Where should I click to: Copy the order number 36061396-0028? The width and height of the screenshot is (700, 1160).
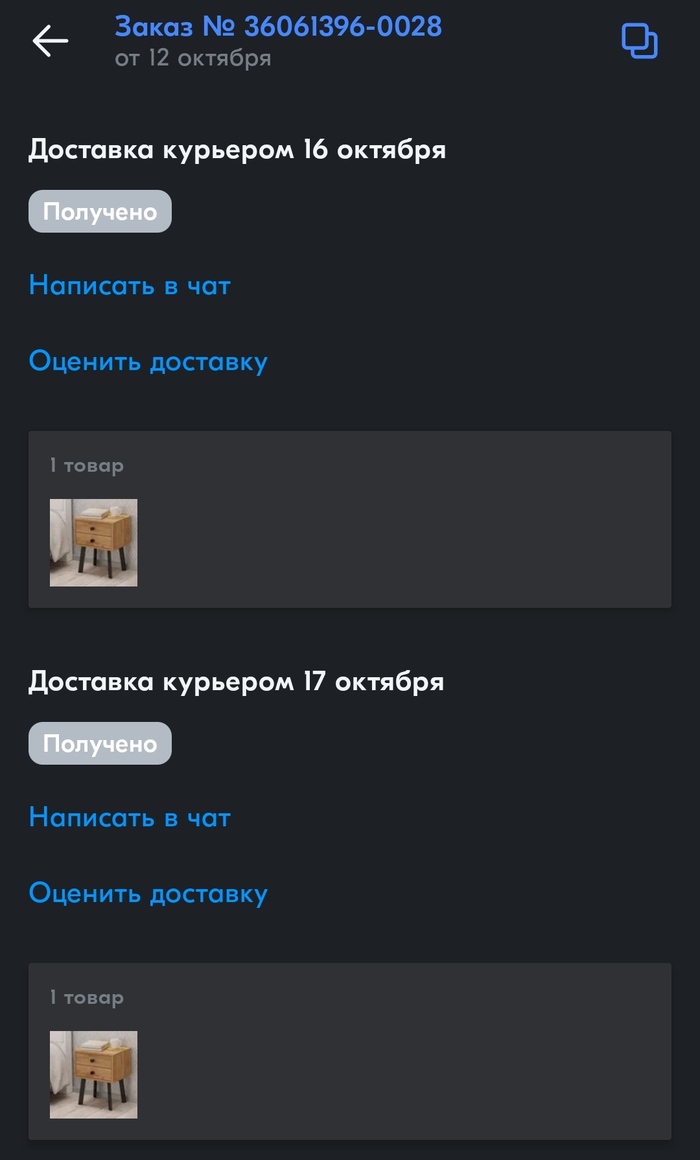point(639,41)
